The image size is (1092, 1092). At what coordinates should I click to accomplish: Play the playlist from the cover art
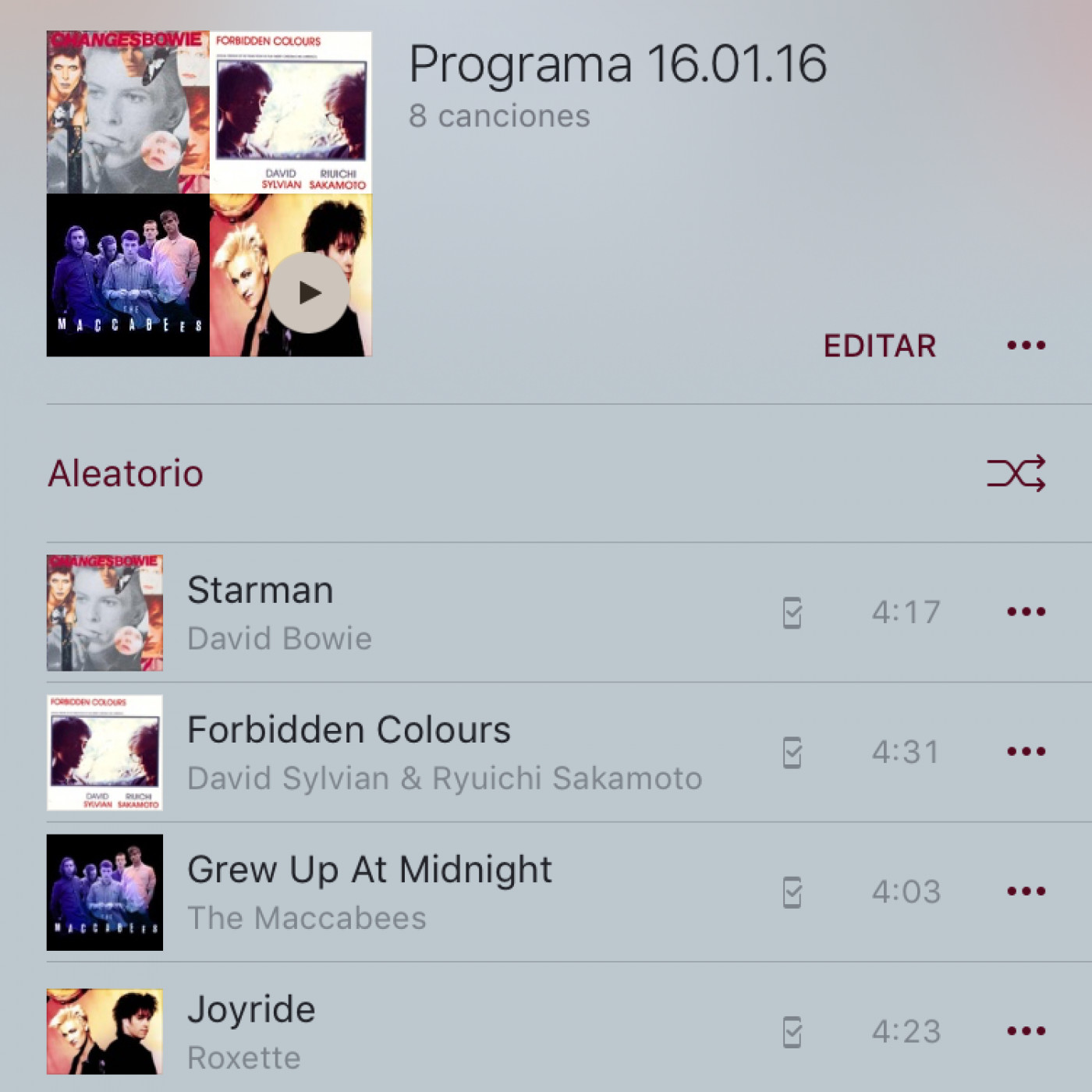point(309,292)
